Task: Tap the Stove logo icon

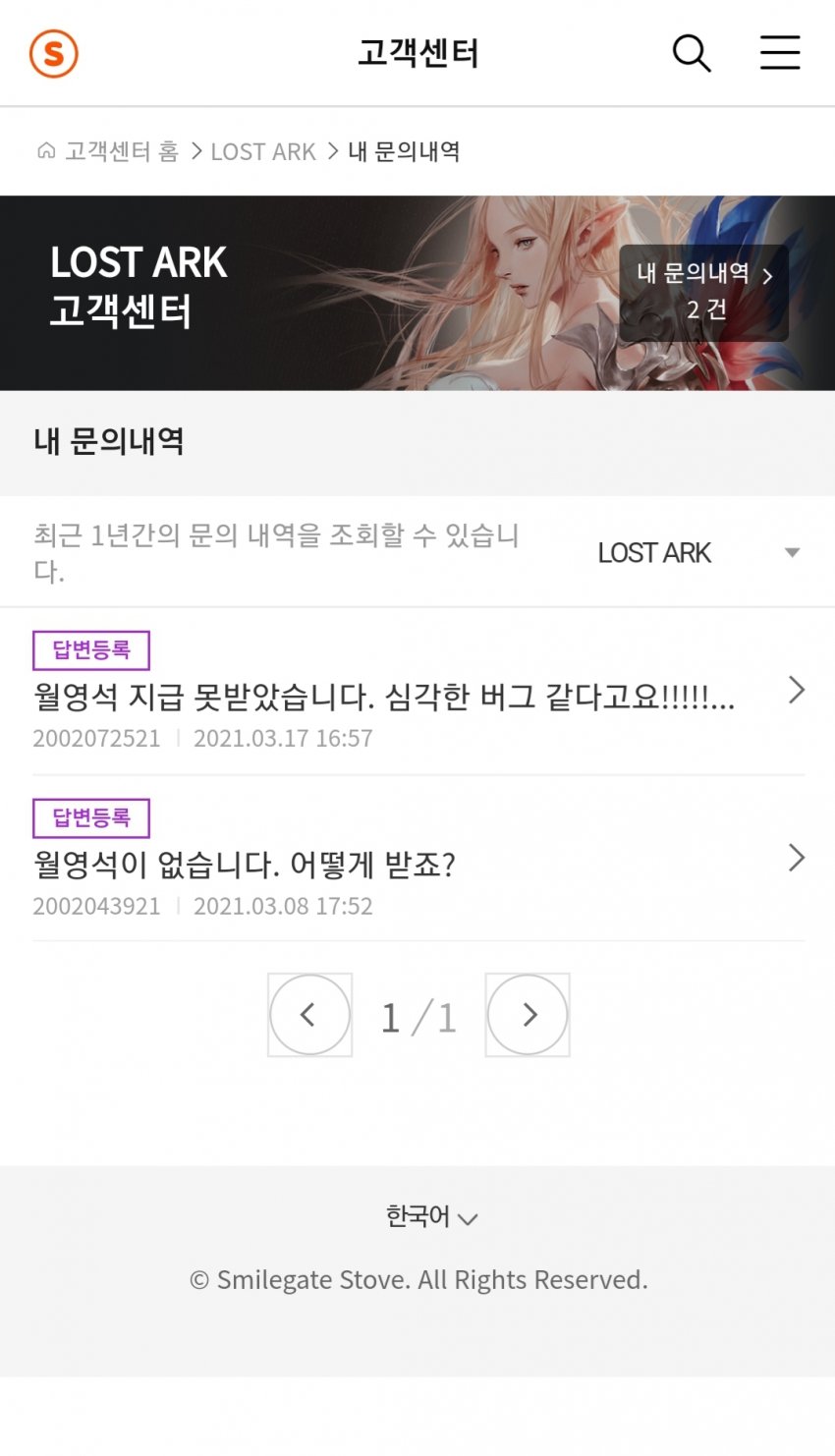Action: click(54, 53)
